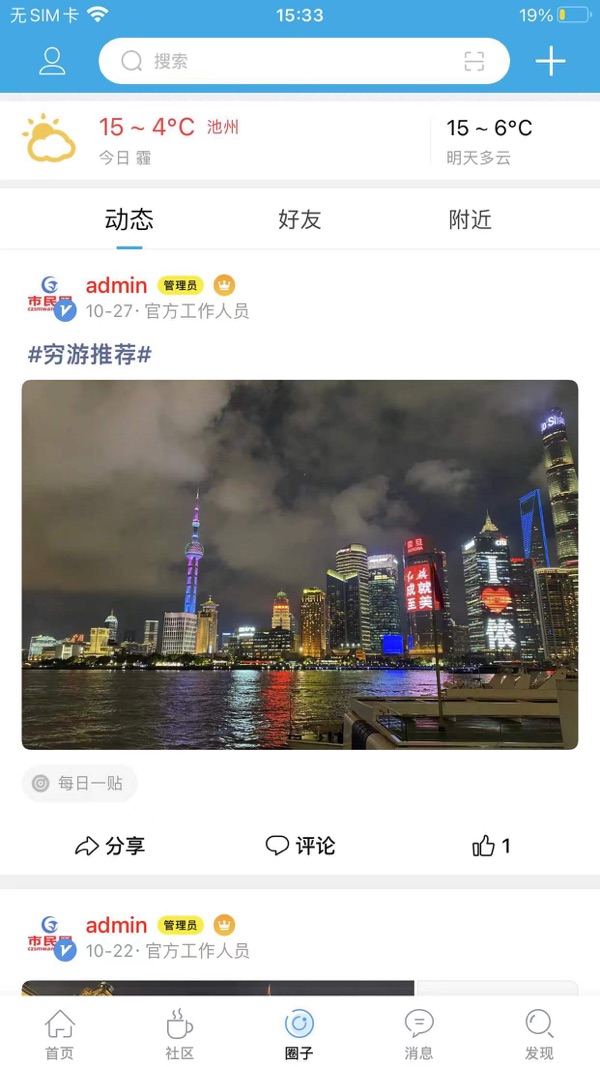Switch to the 好友 tab
Viewport: 600px width, 1067px height.
(299, 220)
